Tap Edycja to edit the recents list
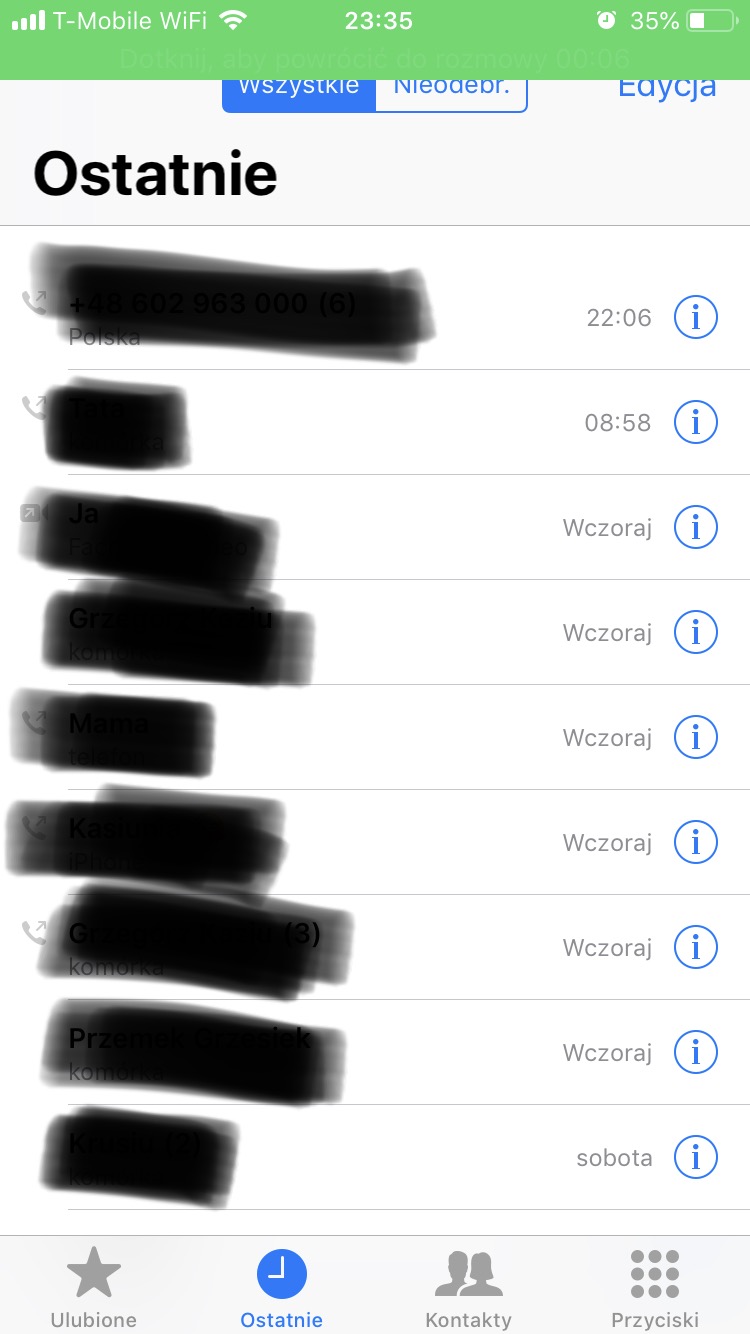 click(x=667, y=87)
